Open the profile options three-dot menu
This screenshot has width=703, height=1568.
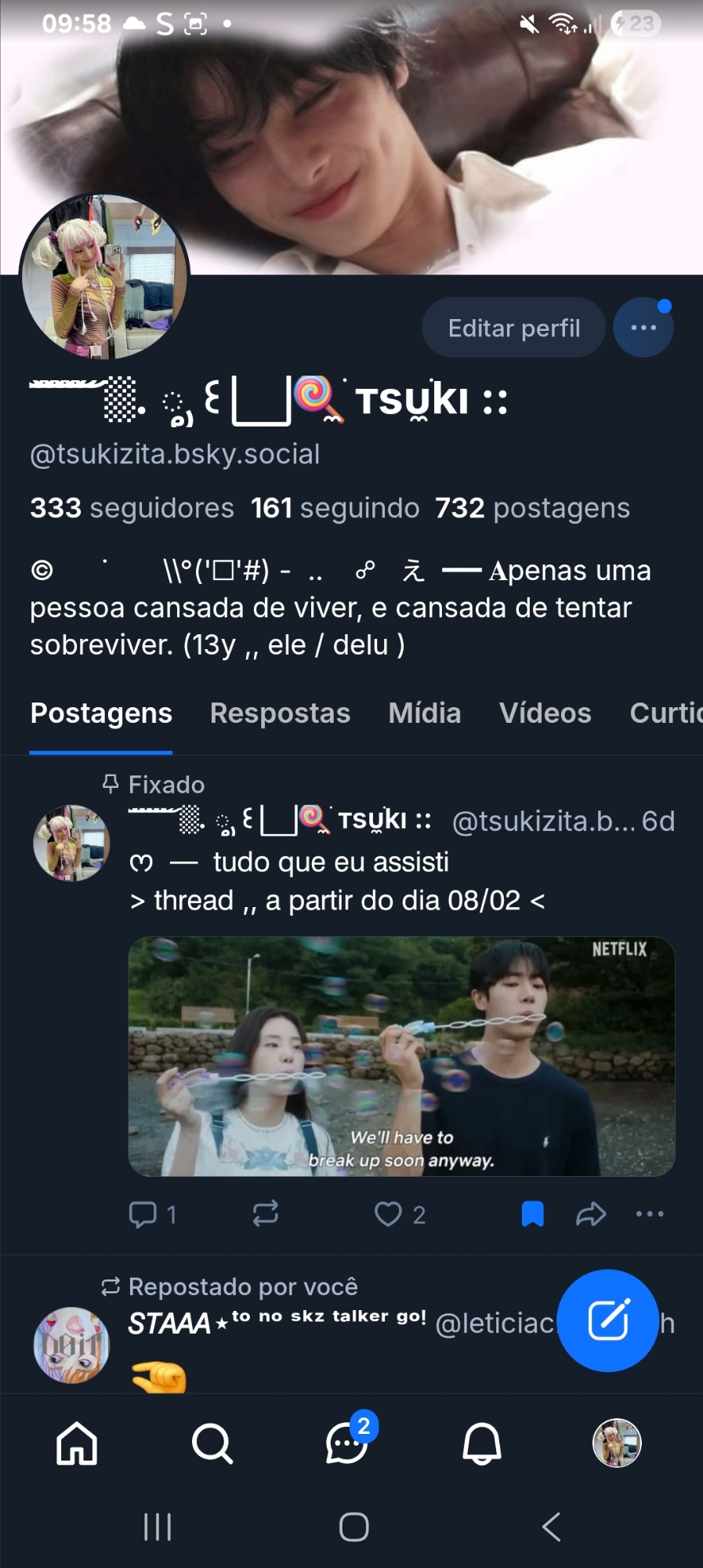[x=643, y=328]
